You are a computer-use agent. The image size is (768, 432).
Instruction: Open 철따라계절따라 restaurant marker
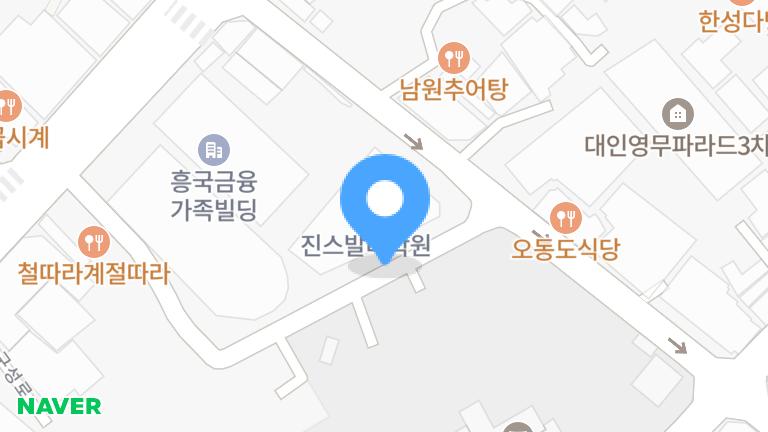pos(94,241)
